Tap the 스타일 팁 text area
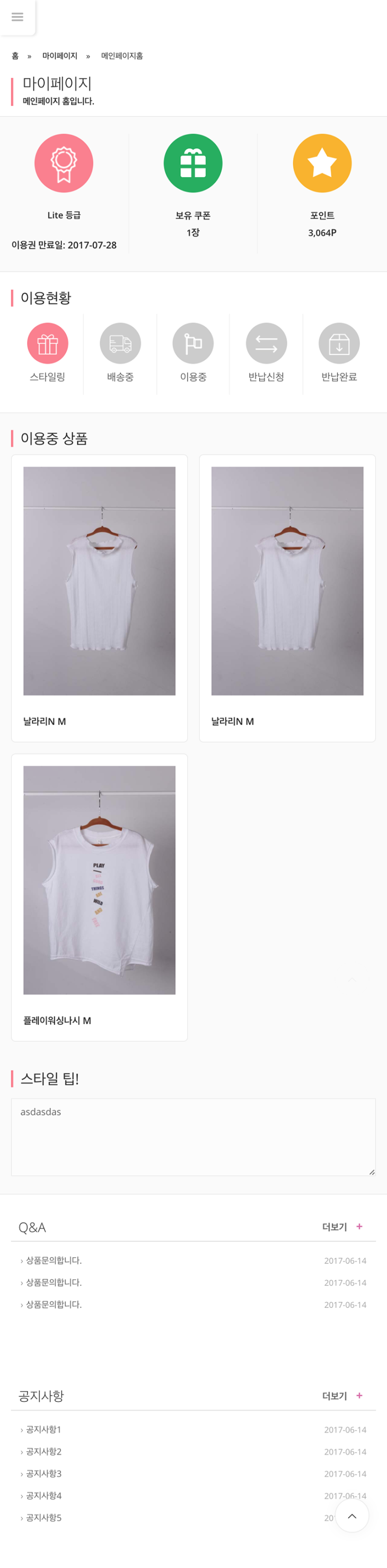The width and height of the screenshot is (387, 1568). (193, 1137)
